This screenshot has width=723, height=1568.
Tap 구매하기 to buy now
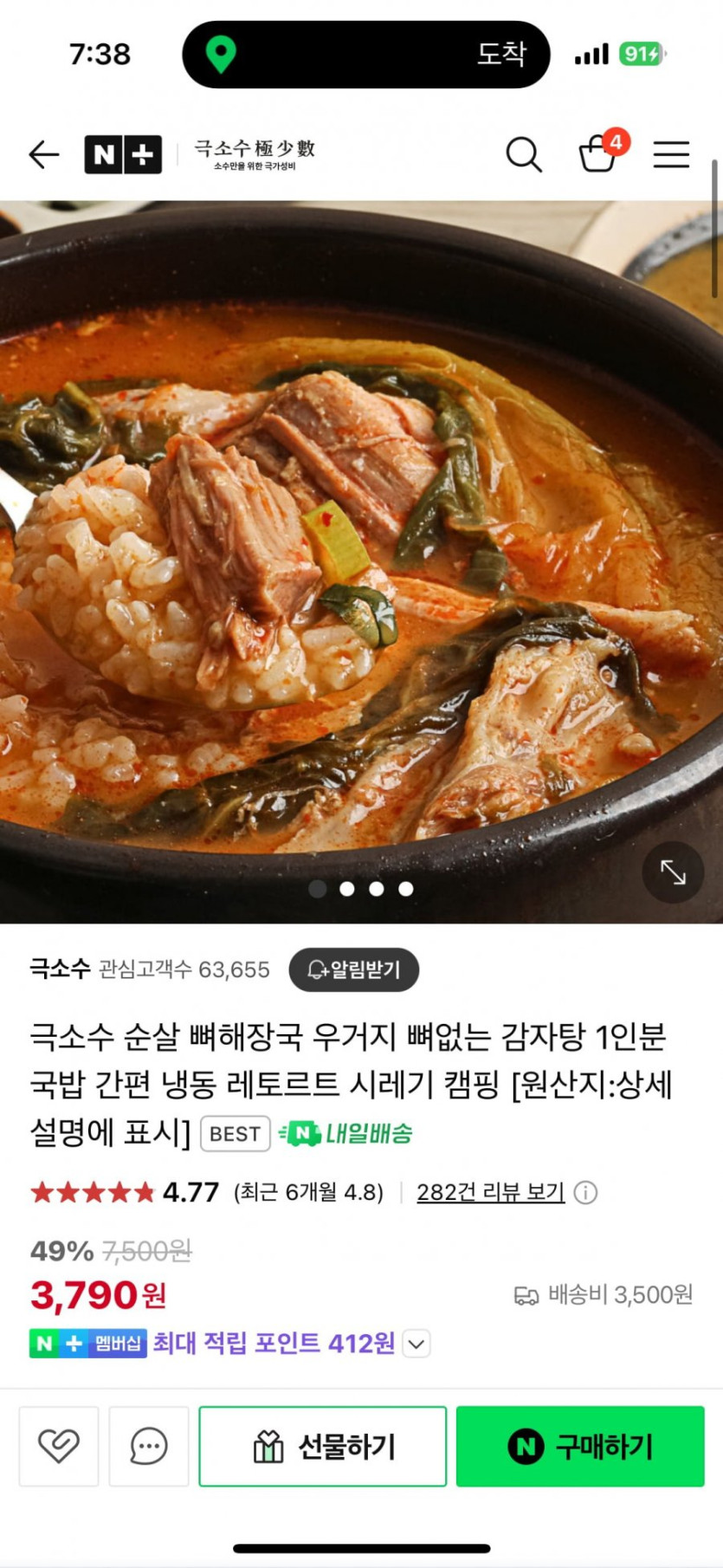tap(580, 1446)
